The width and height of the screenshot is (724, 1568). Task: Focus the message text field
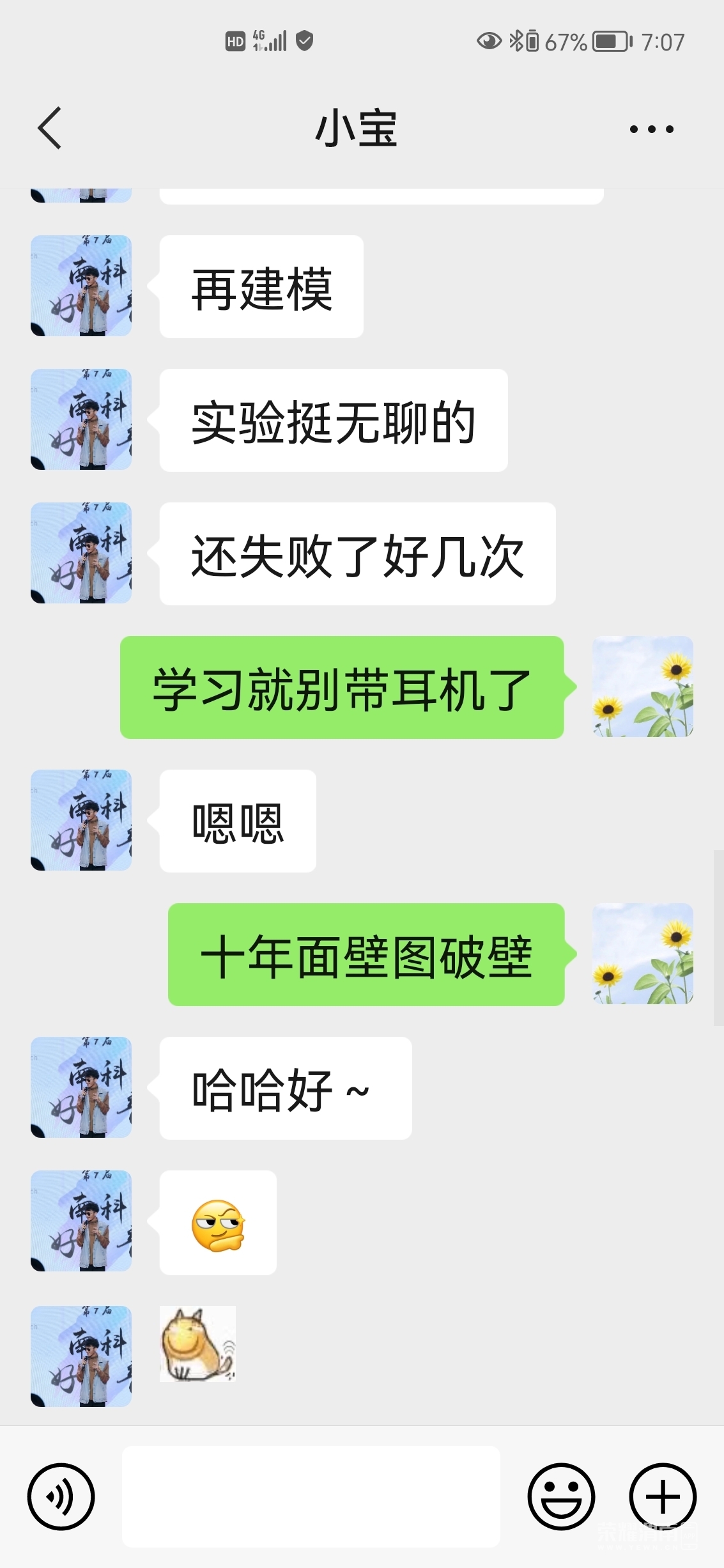click(311, 1496)
